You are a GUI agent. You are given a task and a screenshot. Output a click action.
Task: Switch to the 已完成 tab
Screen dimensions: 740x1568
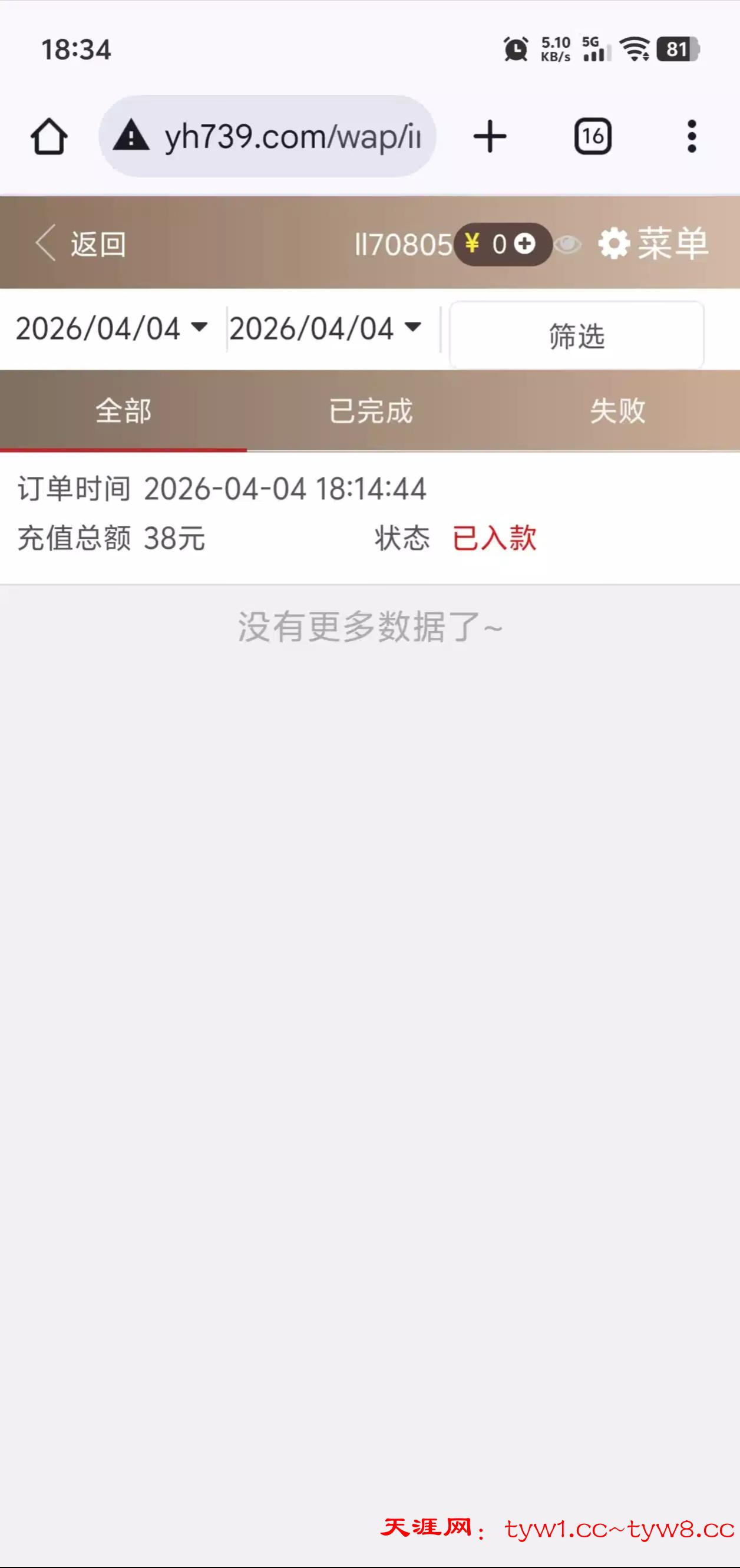point(371,411)
